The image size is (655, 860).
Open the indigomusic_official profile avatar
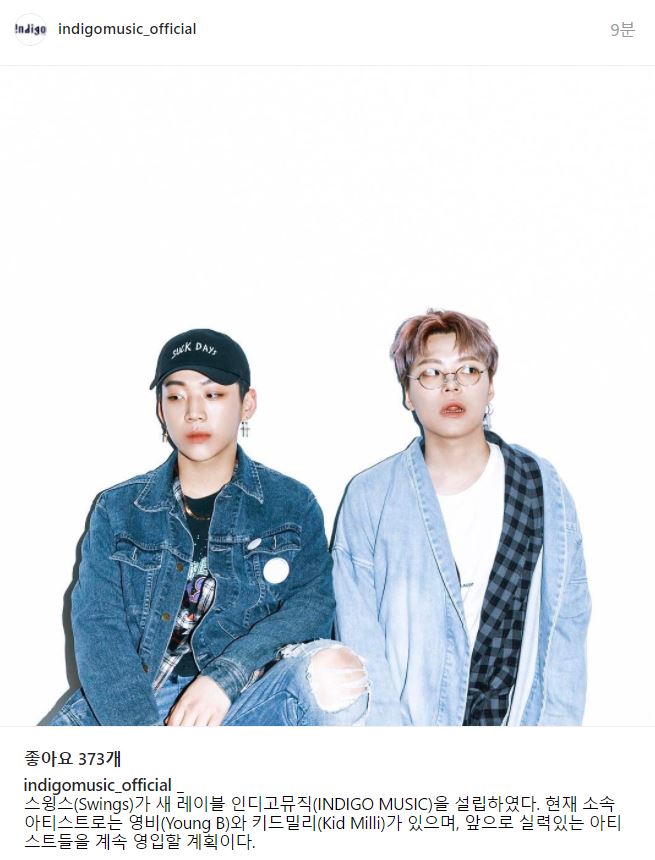[x=30, y=30]
